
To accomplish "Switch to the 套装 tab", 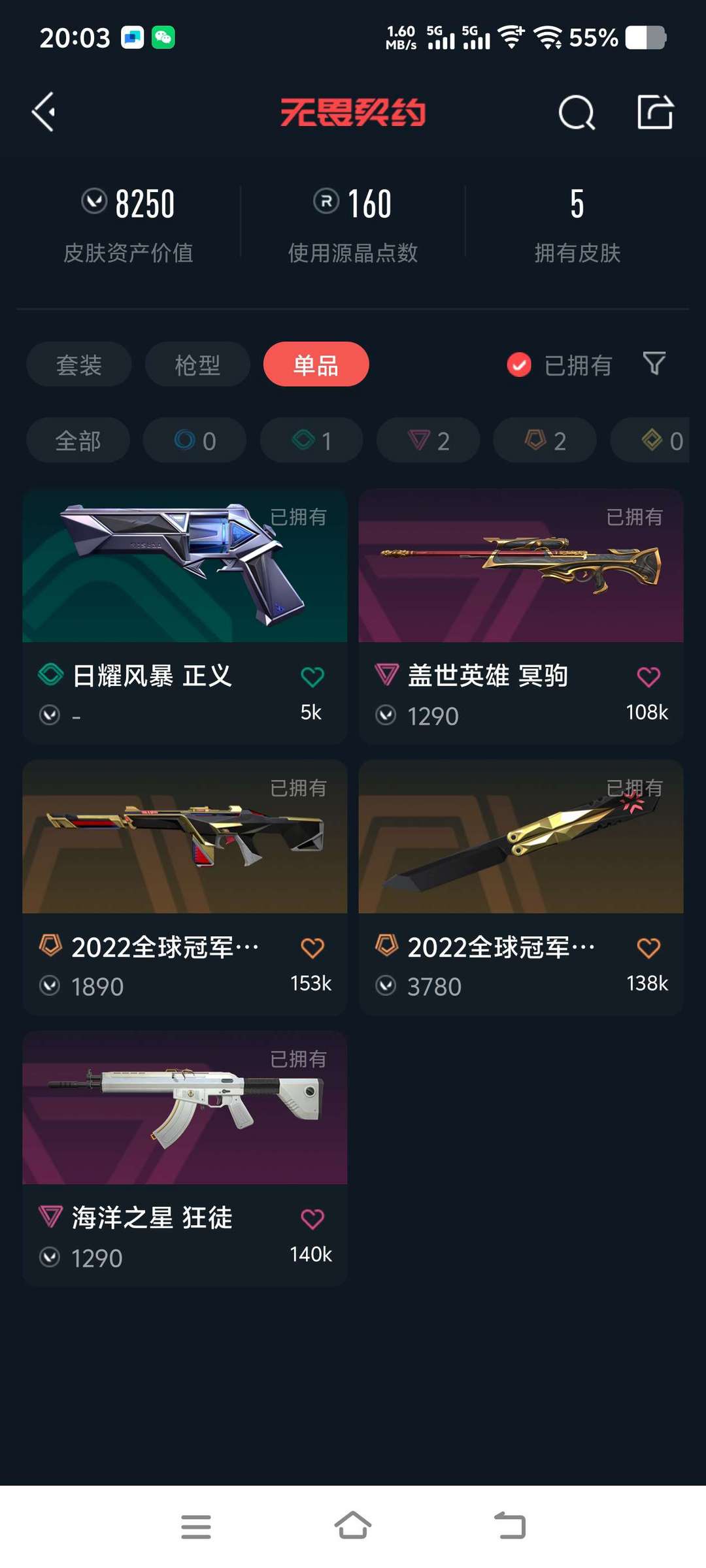I will pos(79,365).
